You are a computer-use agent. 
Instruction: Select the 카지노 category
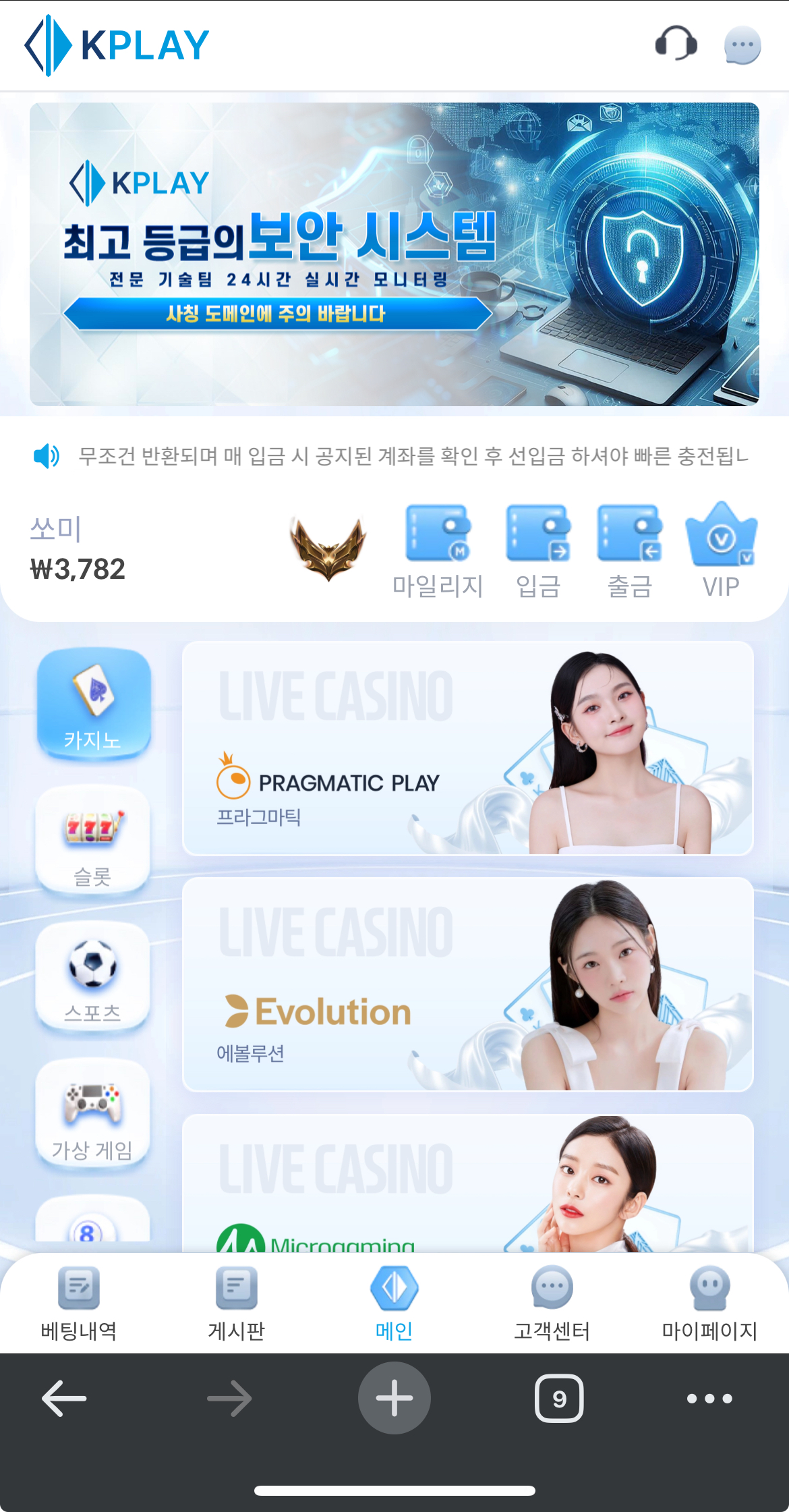pos(93,704)
